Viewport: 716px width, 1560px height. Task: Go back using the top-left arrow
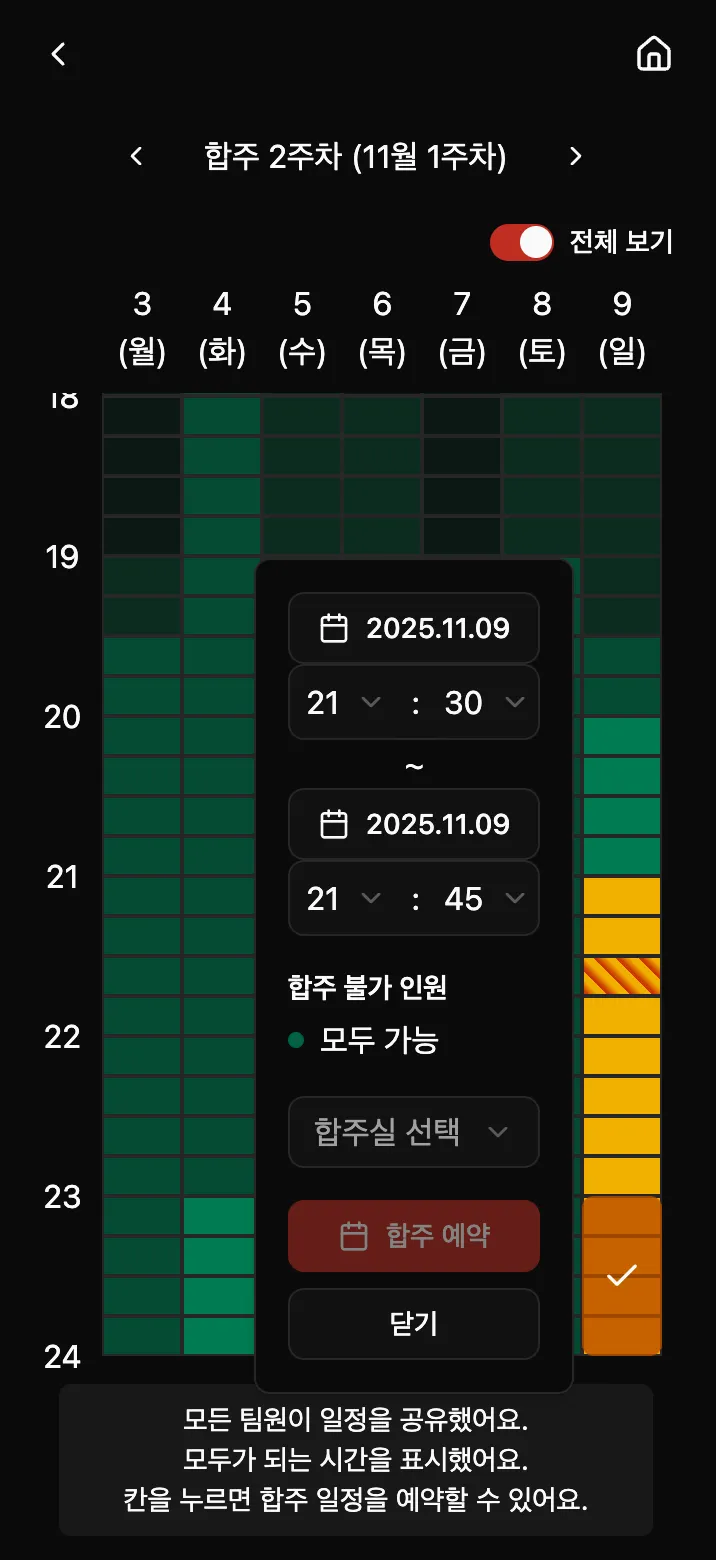59,54
